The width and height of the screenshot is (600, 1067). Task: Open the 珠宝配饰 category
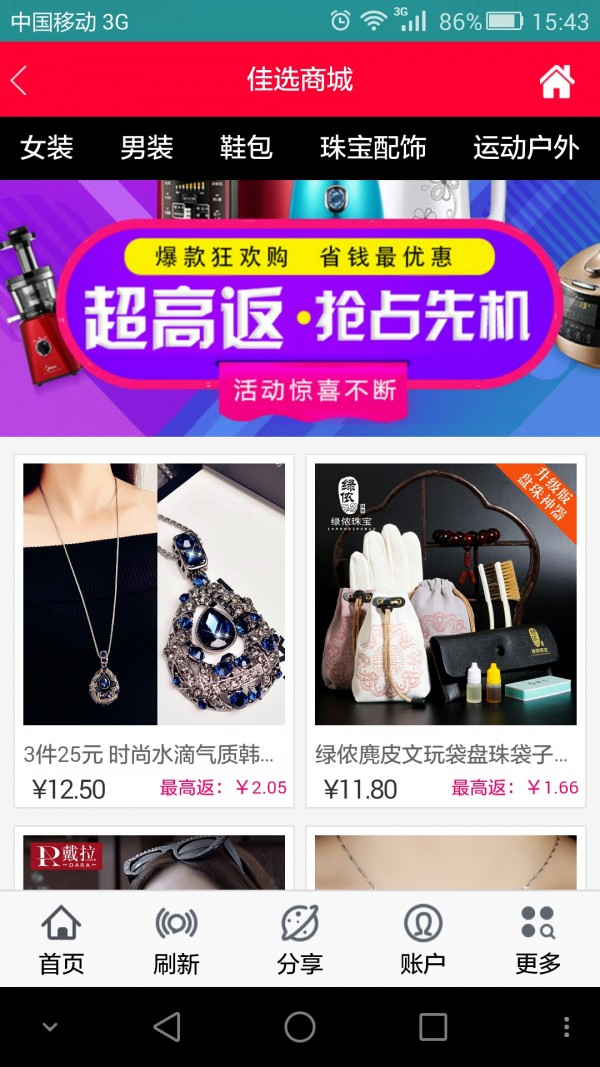(373, 148)
